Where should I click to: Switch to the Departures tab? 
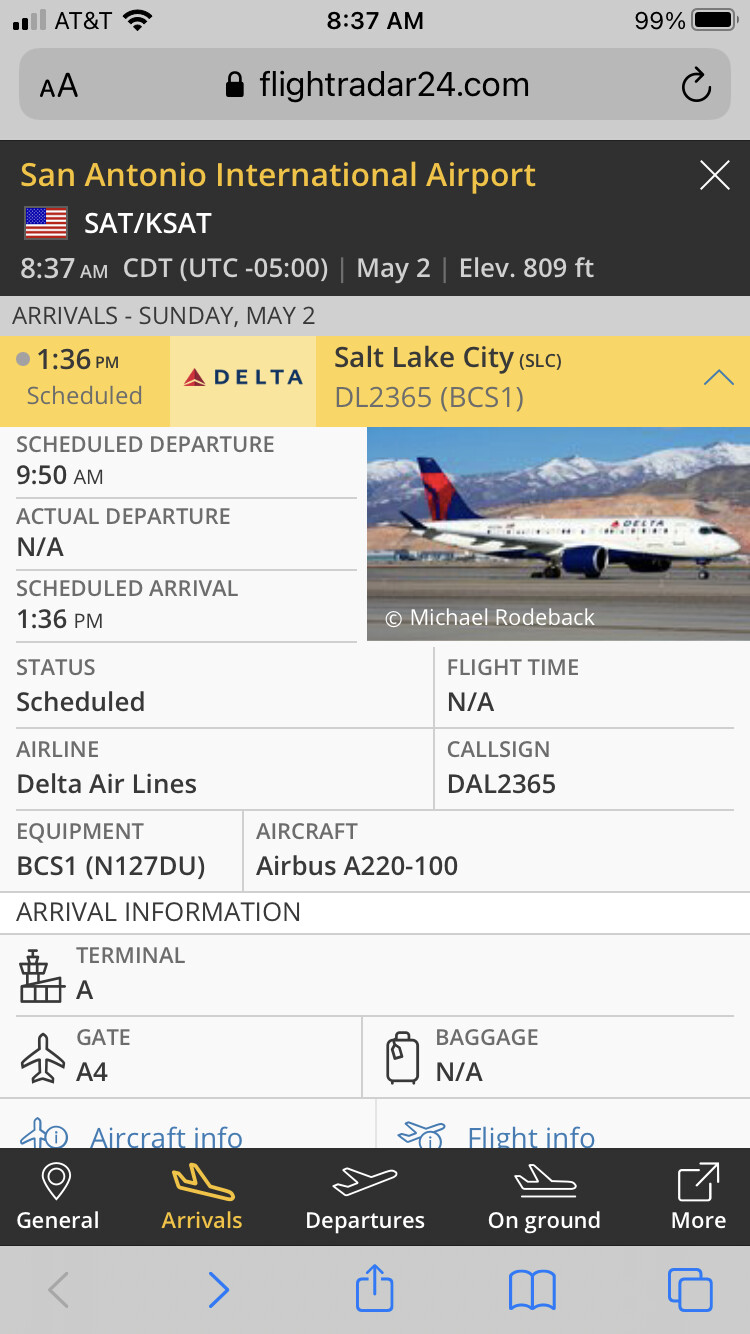coord(365,1197)
